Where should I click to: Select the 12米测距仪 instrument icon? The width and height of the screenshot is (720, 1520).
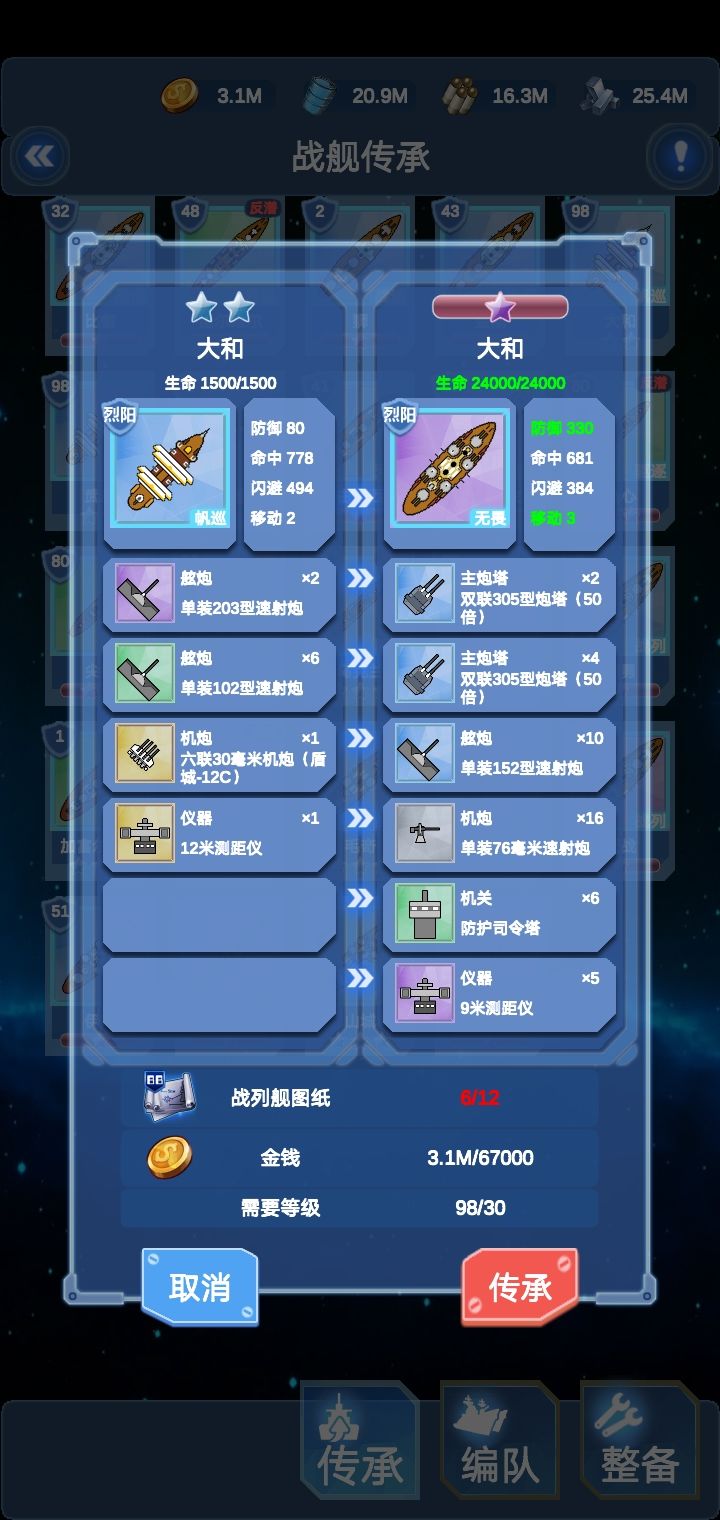tap(145, 835)
